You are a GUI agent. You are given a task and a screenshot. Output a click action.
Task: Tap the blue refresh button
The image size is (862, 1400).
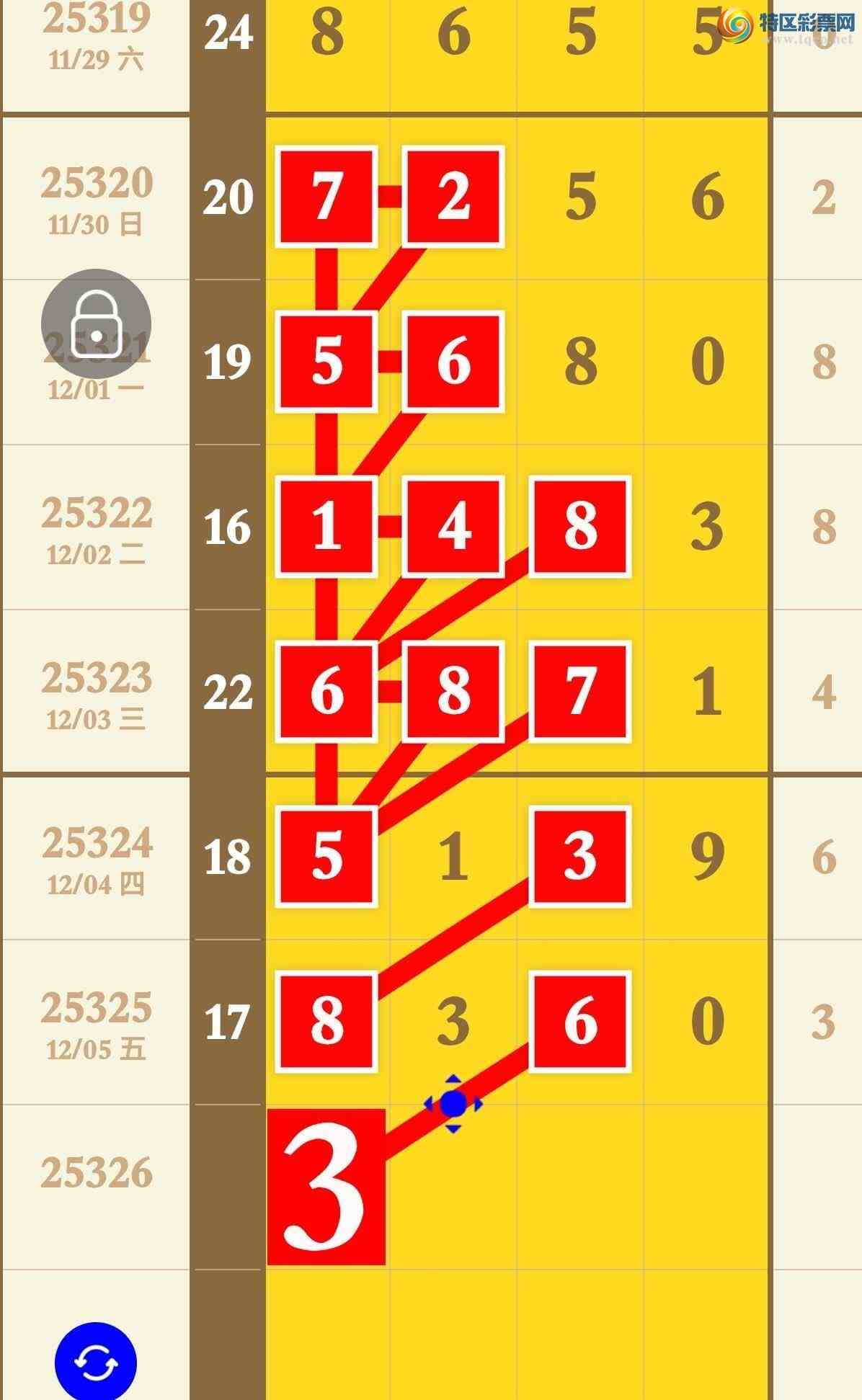(96, 1362)
